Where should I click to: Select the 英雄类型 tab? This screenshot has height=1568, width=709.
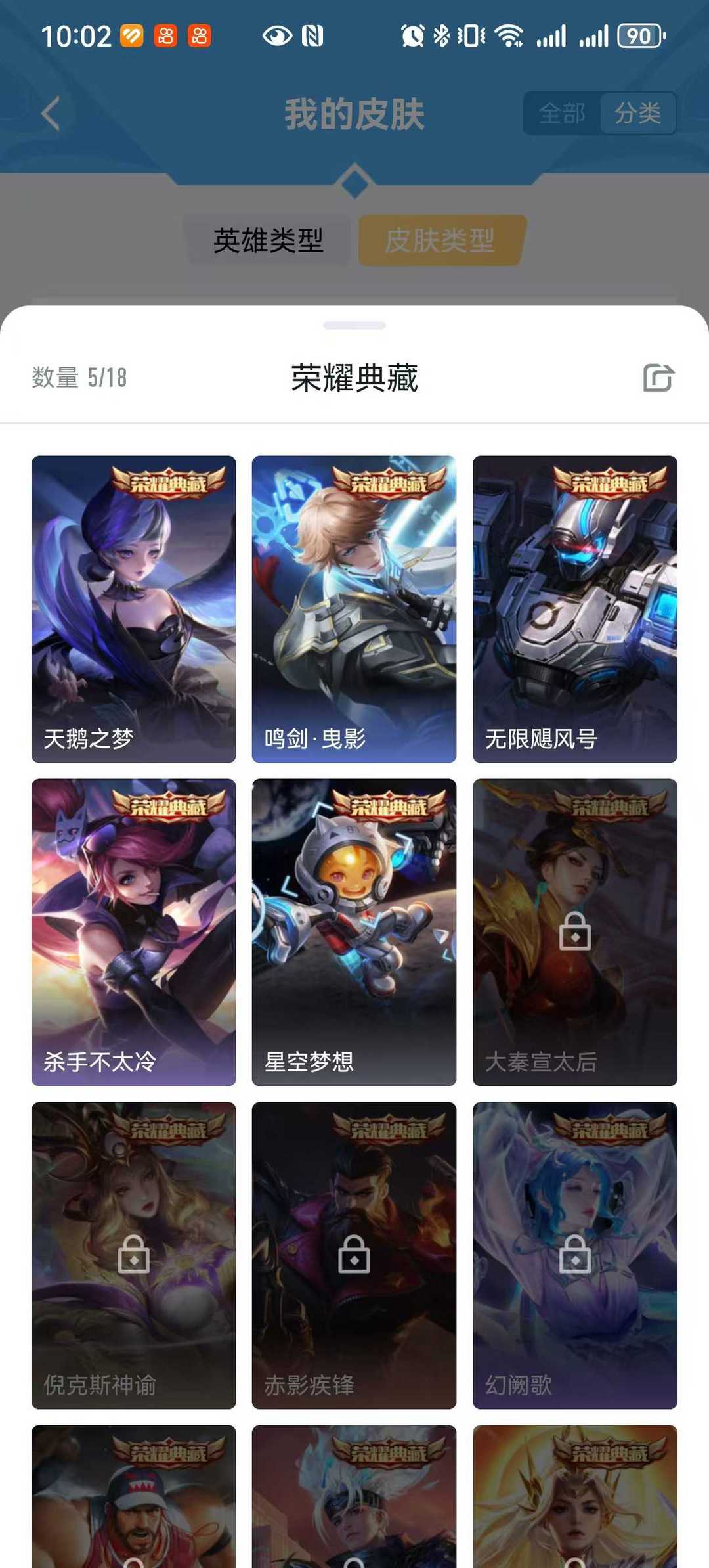(x=268, y=240)
